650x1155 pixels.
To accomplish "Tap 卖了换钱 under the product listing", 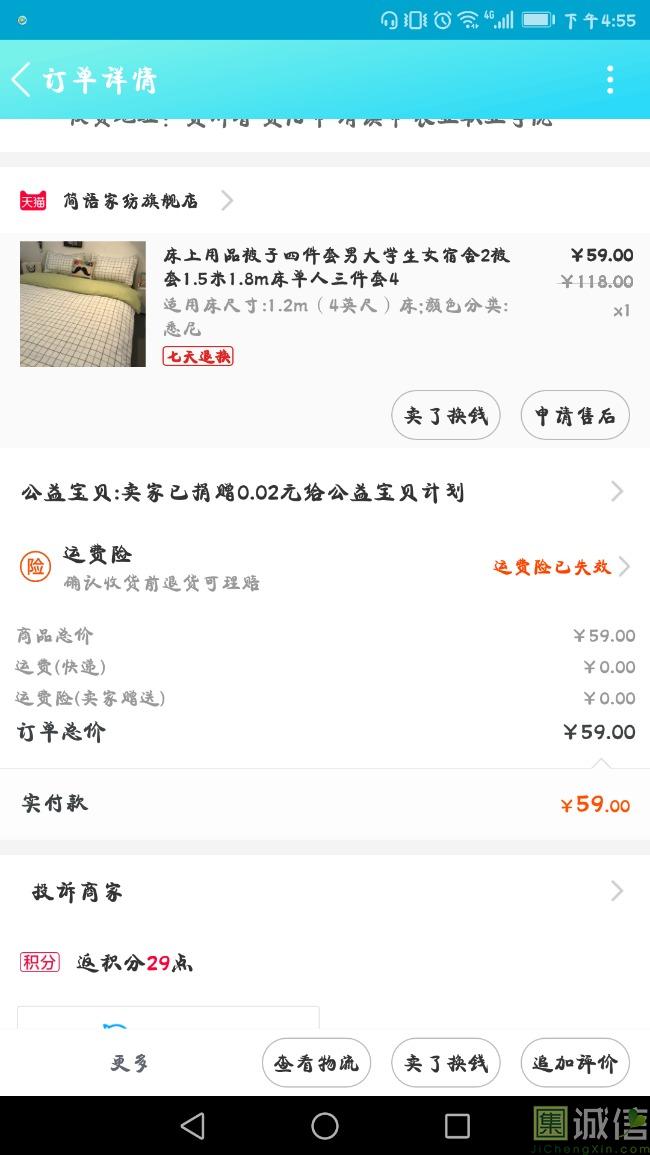I will pyautogui.click(x=445, y=415).
